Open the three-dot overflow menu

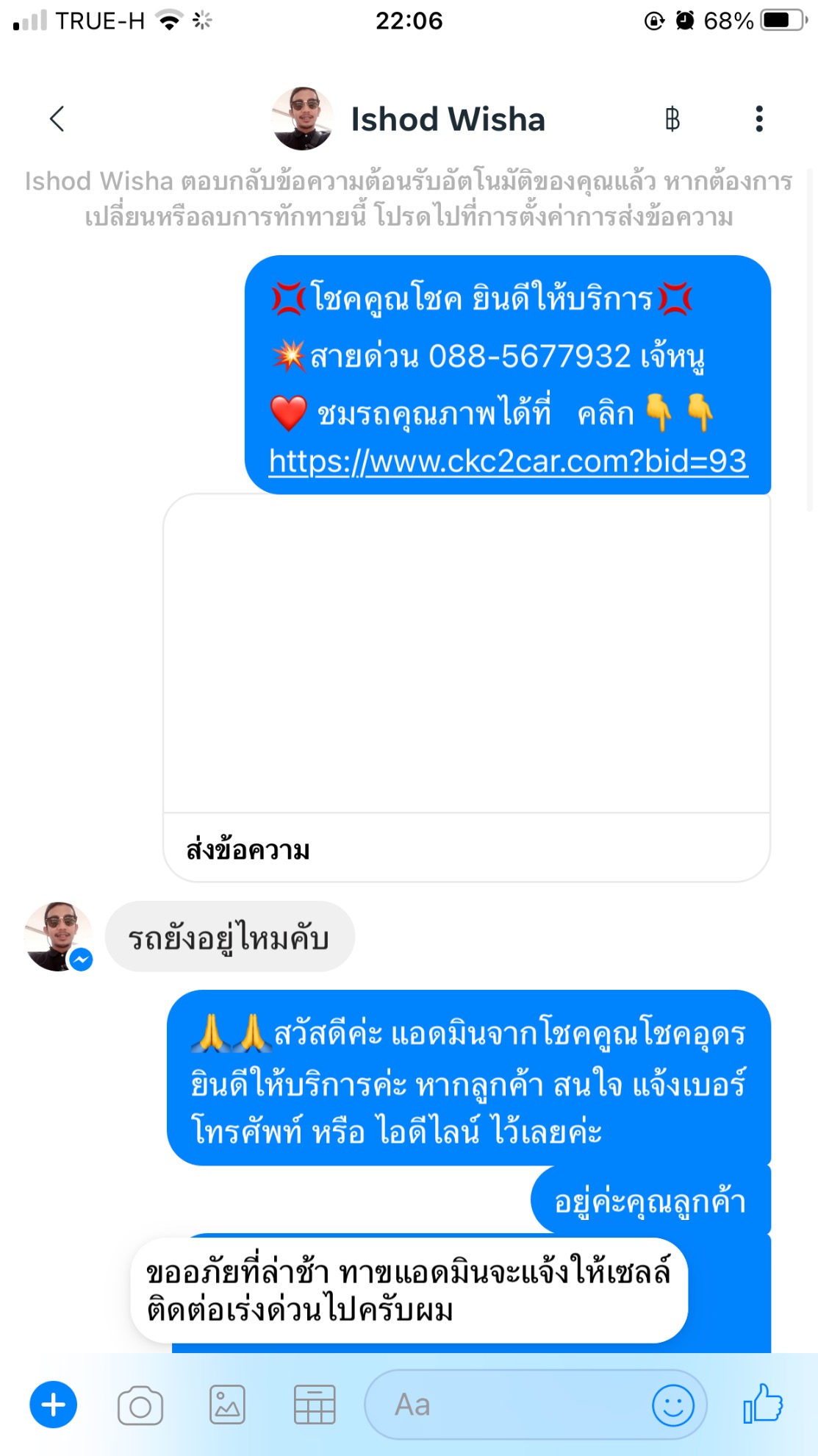[759, 118]
